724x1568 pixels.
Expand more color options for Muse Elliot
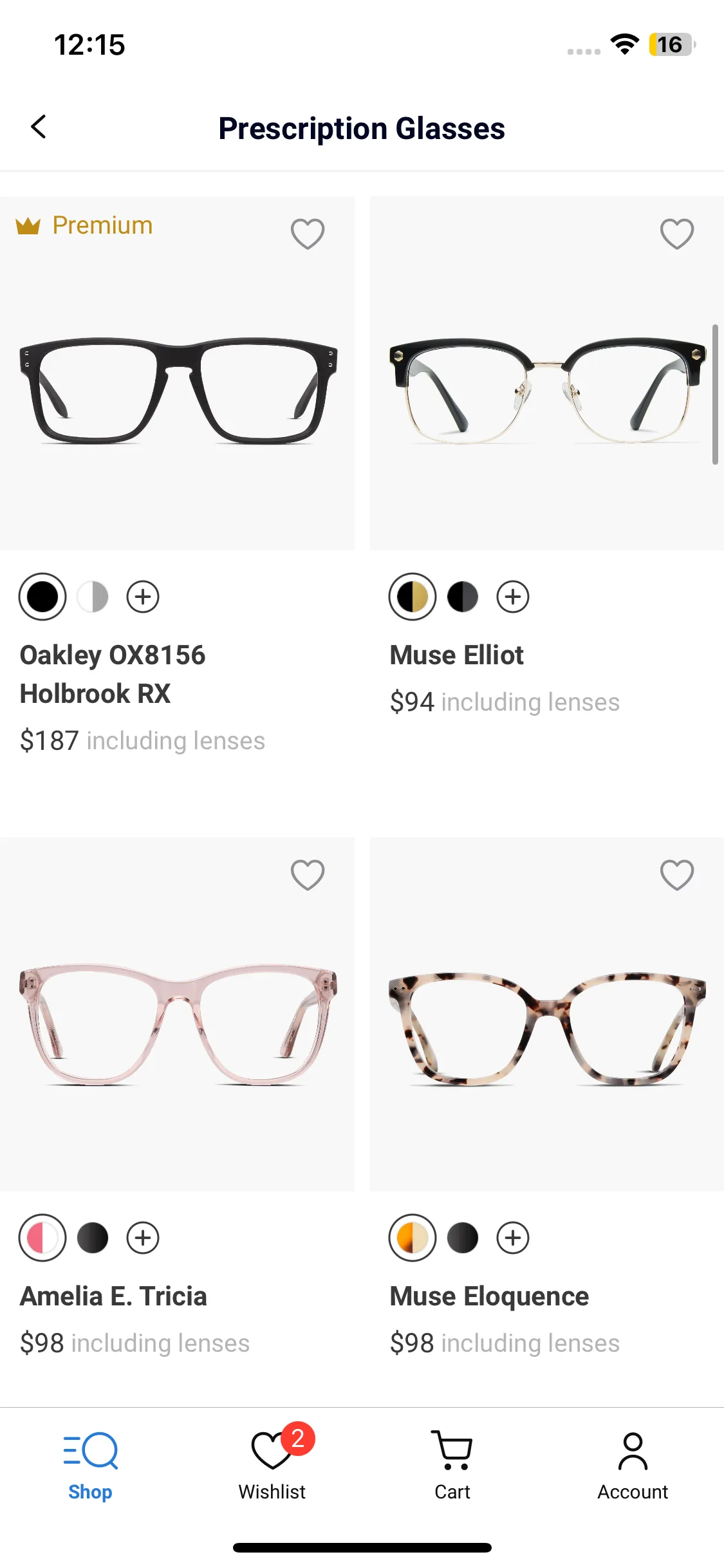pos(513,597)
